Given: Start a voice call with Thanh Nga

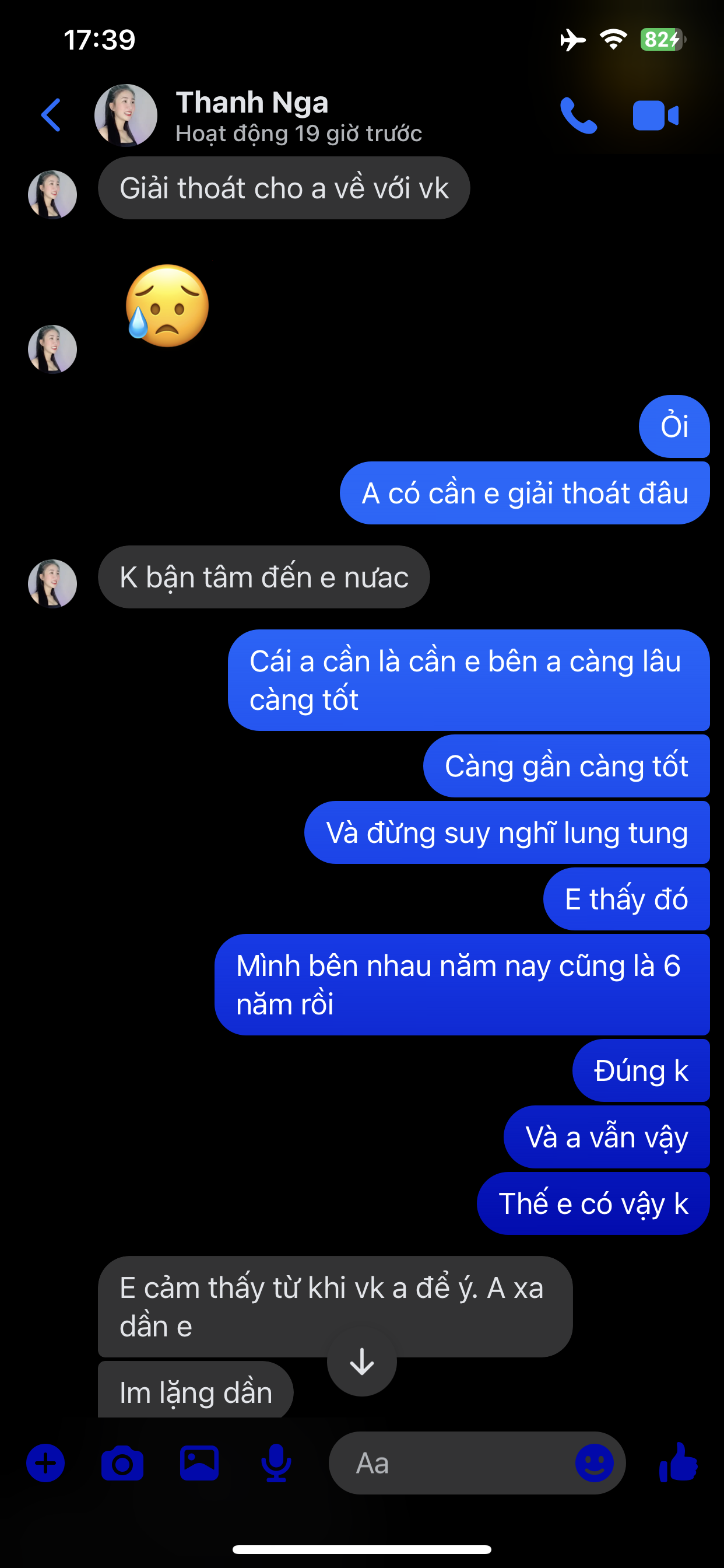Looking at the screenshot, I should pos(578,115).
